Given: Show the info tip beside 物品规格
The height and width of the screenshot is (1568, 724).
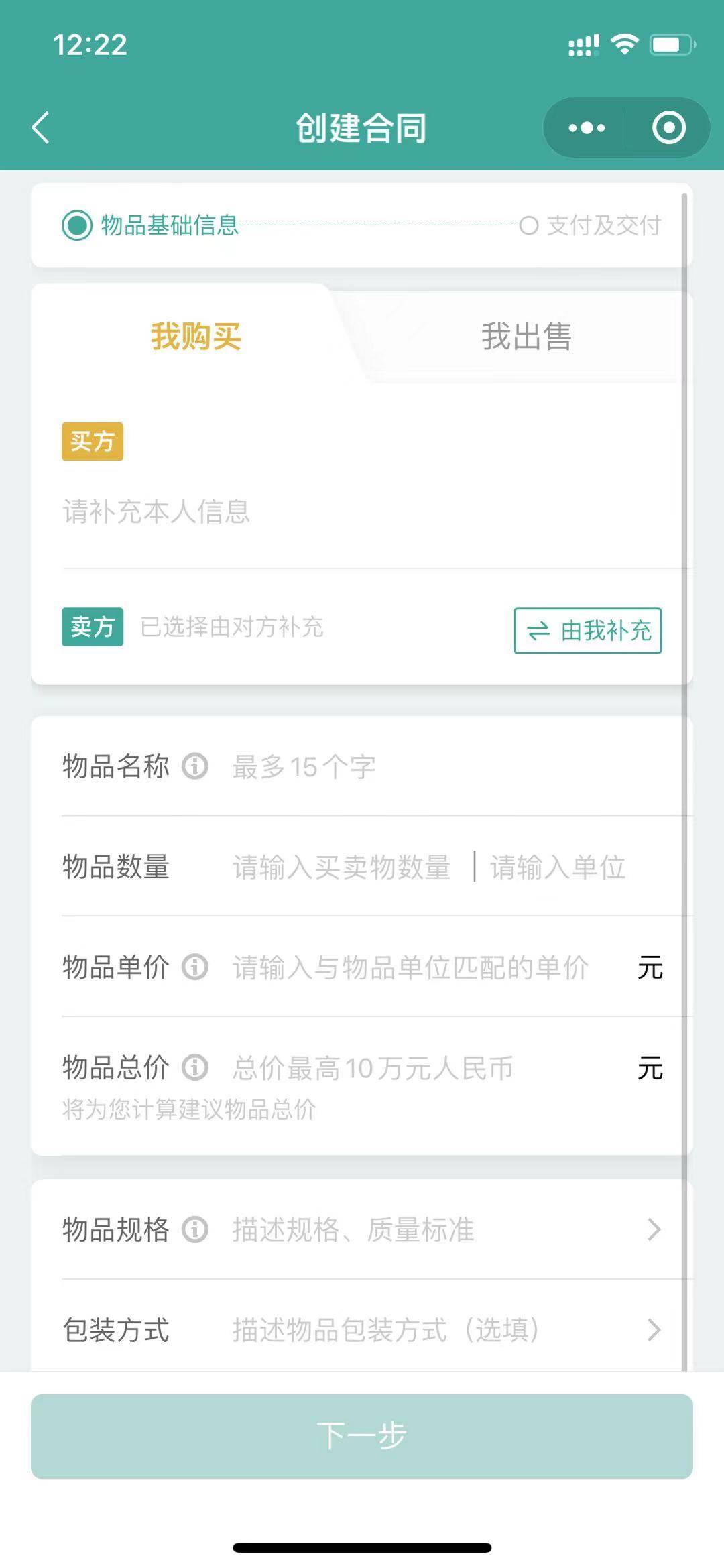Looking at the screenshot, I should [196, 1229].
